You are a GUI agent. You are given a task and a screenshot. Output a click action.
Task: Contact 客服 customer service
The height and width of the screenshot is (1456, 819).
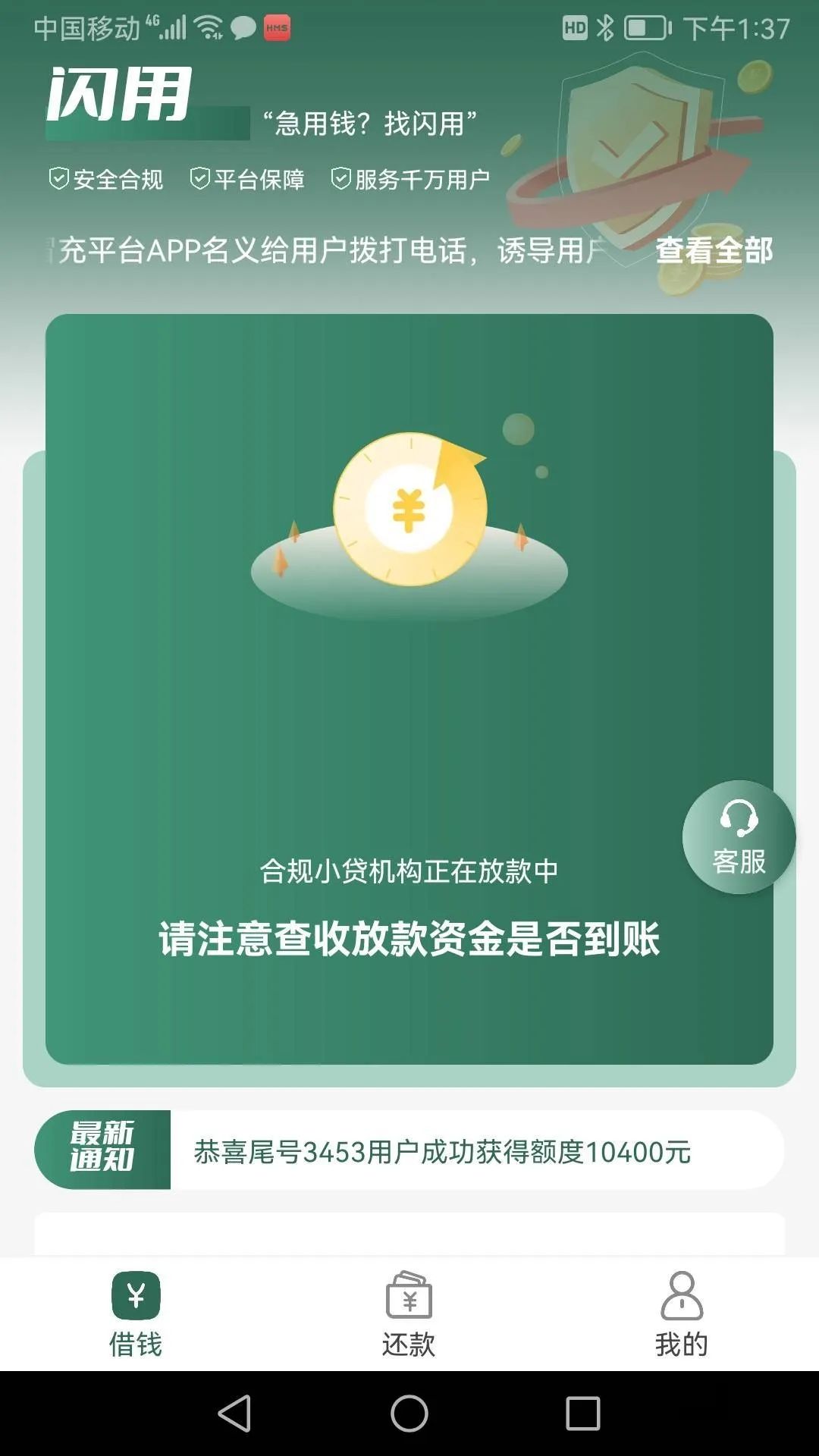[x=739, y=837]
